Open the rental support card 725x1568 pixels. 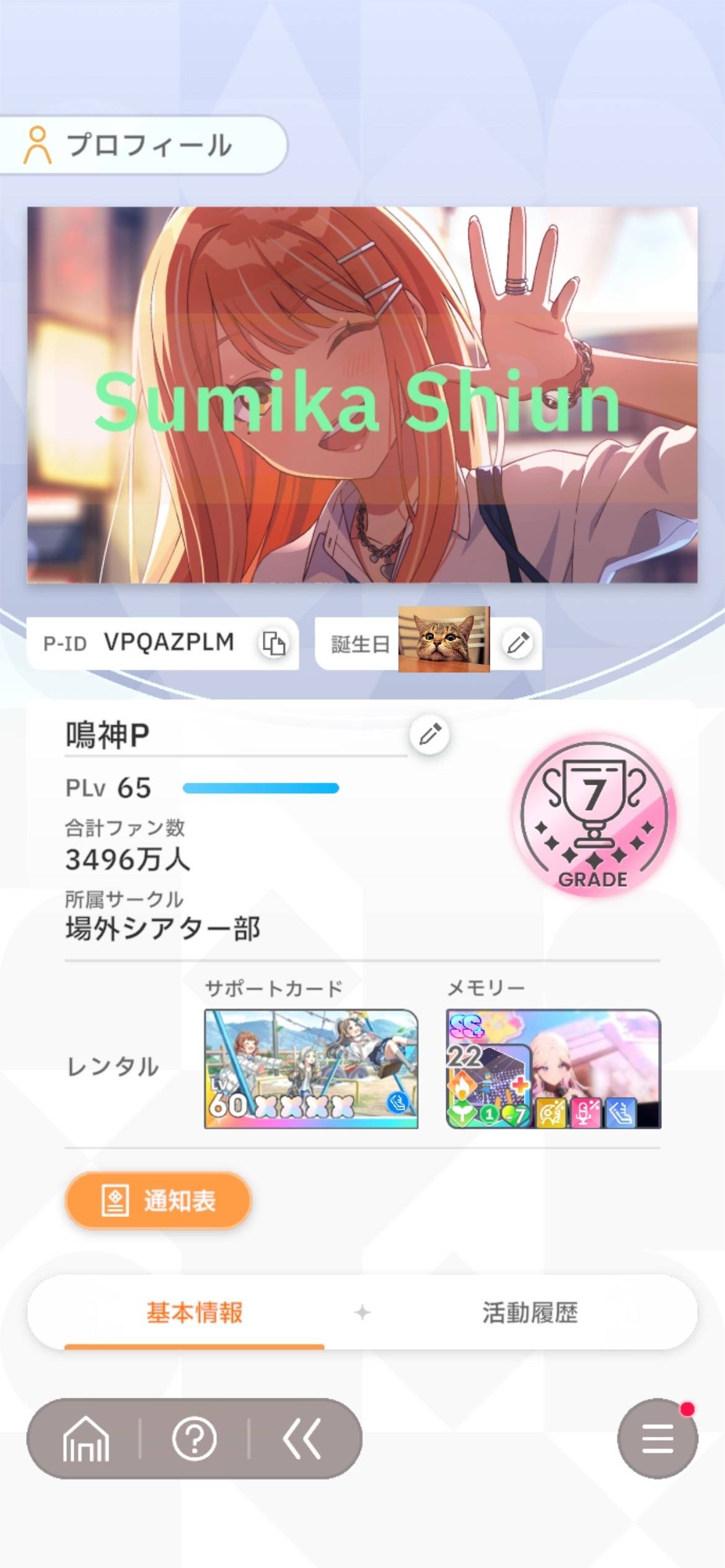point(311,1069)
